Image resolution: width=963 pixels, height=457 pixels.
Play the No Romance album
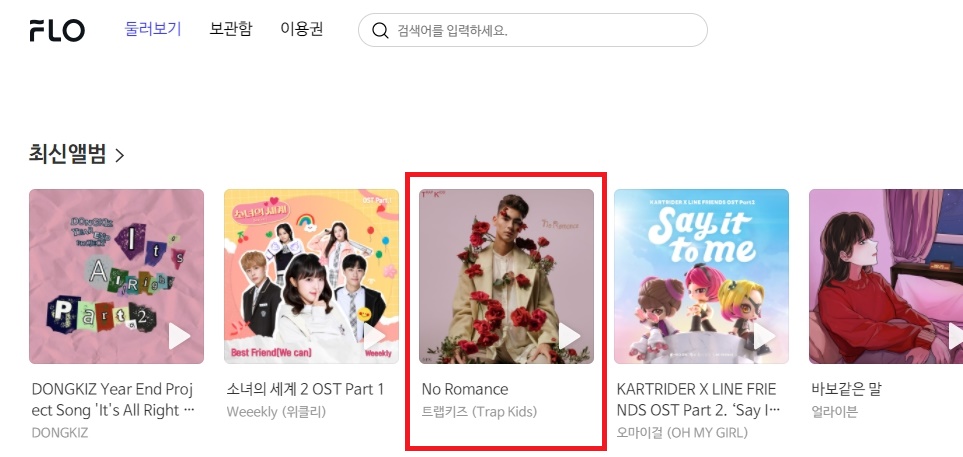click(x=569, y=337)
